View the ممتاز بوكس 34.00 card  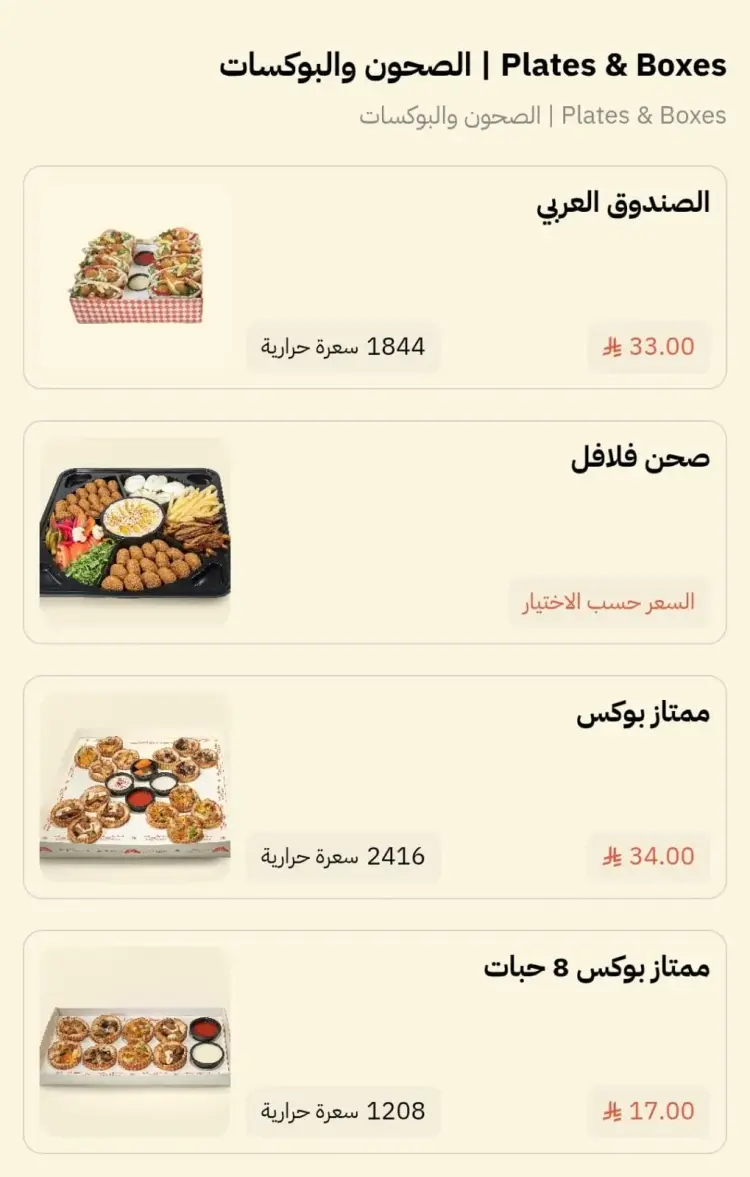(375, 787)
